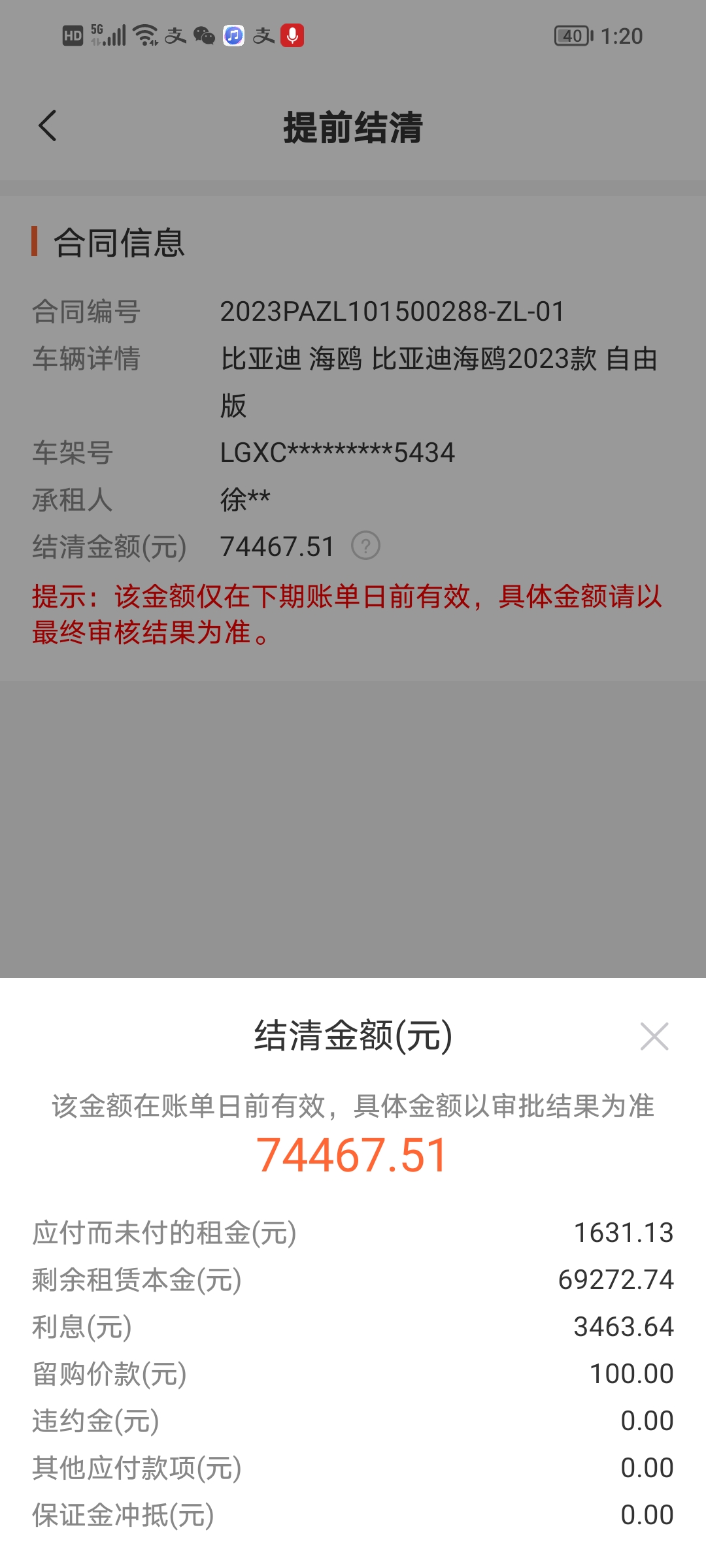Go back from the 提前结清 page
This screenshot has width=706, height=1568.
(x=47, y=125)
